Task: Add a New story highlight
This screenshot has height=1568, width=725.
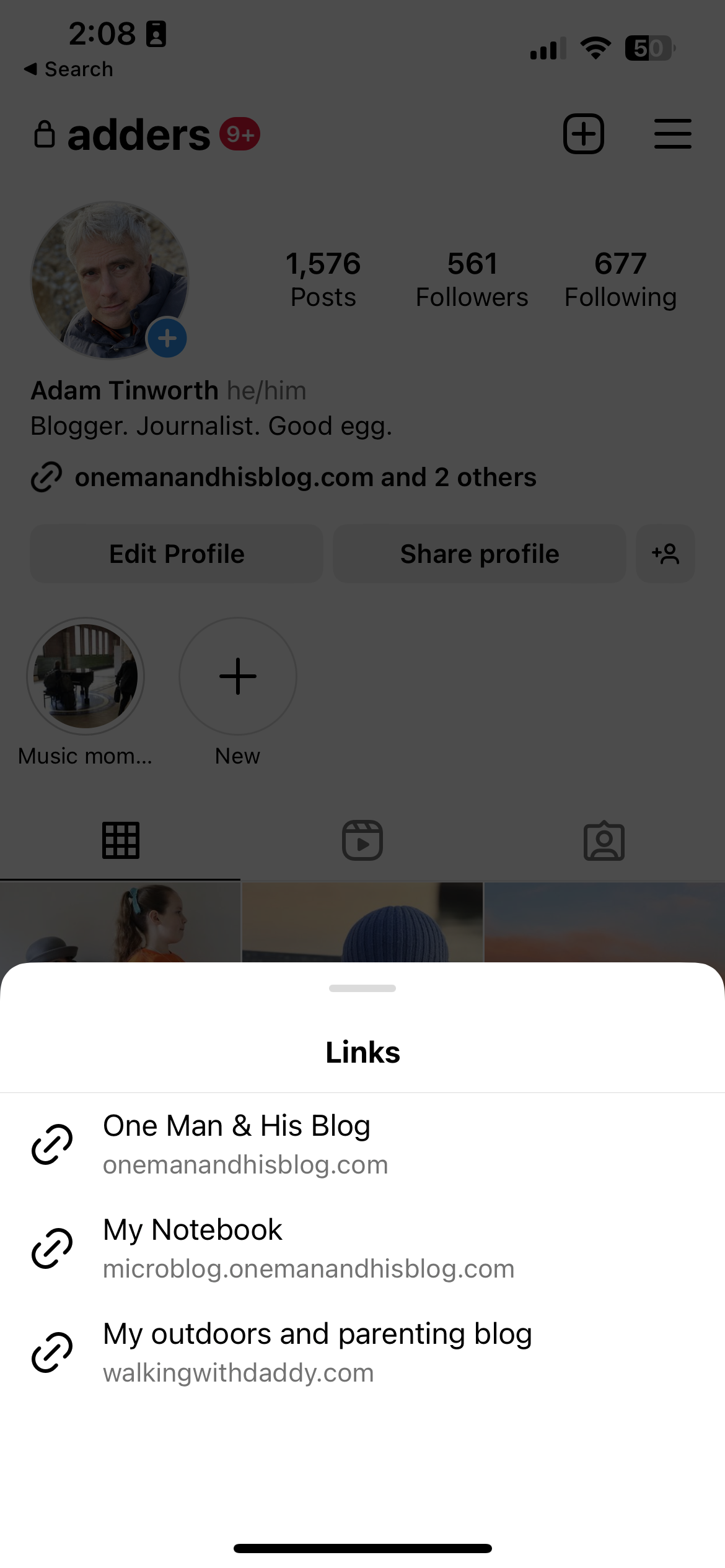Action: [x=238, y=676]
